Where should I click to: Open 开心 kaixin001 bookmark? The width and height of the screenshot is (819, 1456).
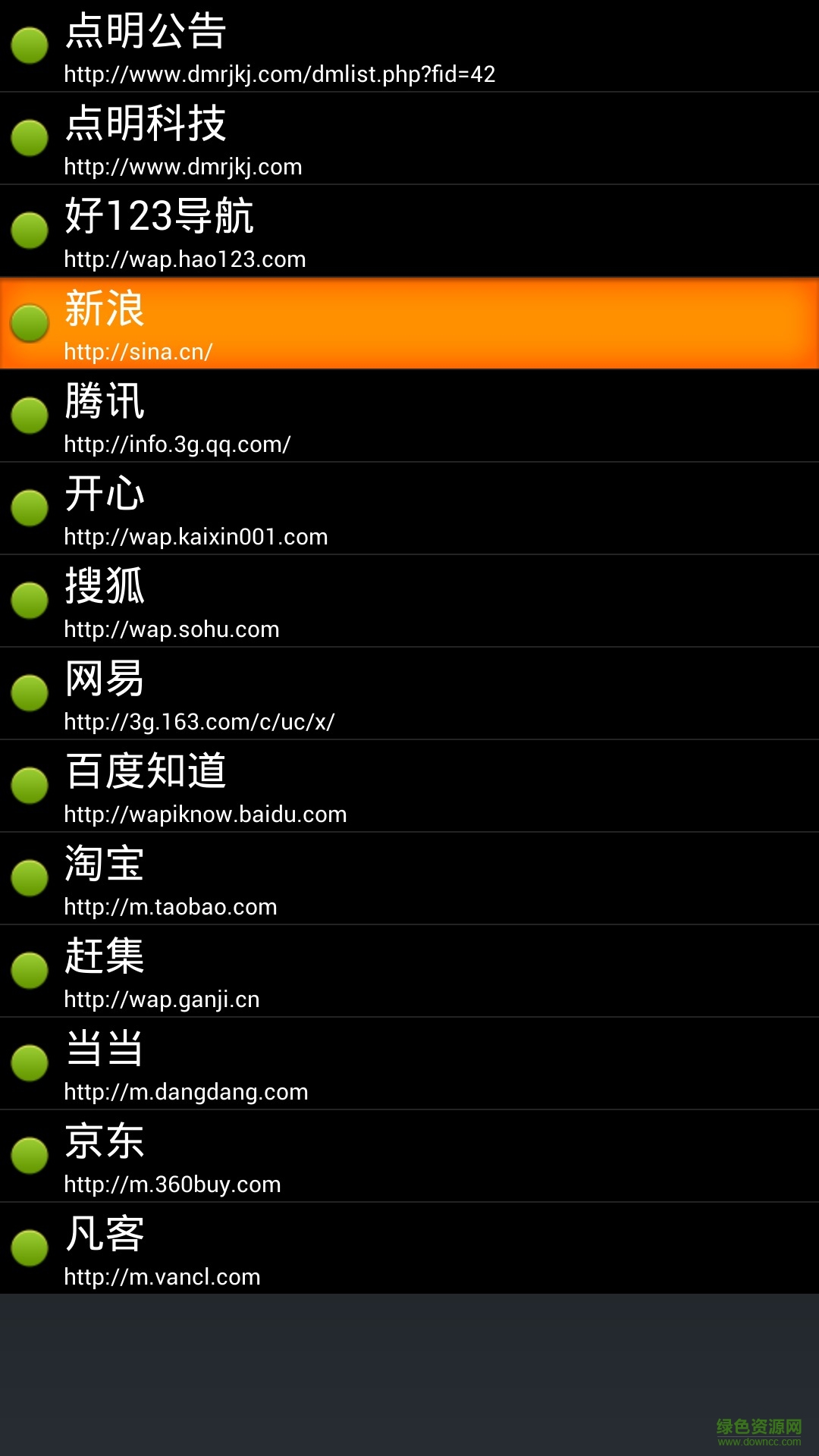tap(409, 510)
